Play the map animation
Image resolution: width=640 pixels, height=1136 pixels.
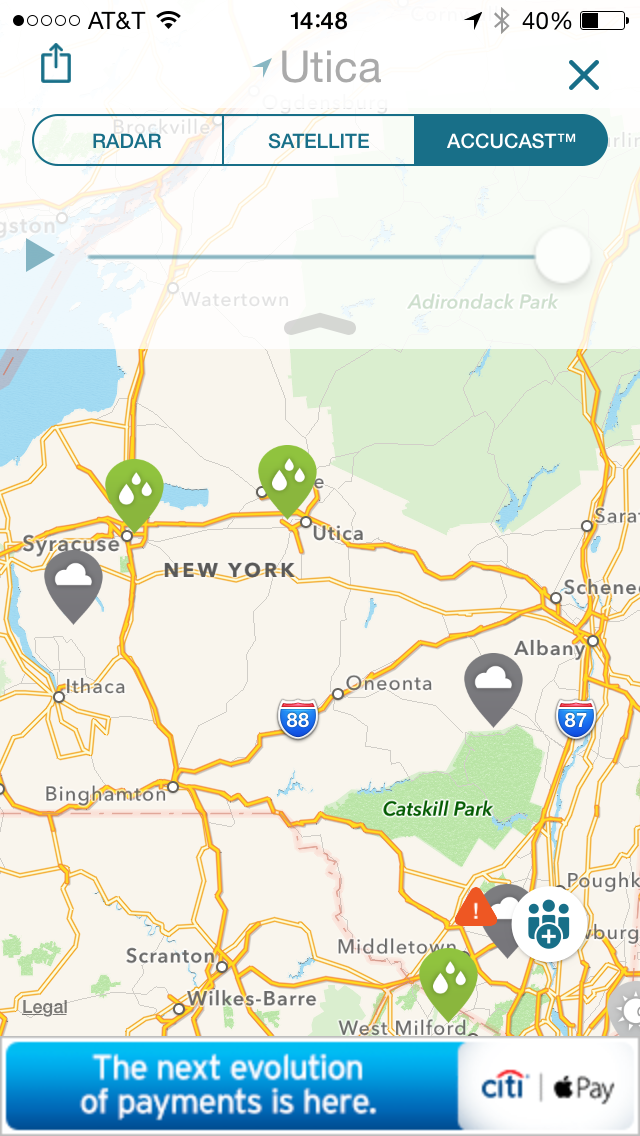[x=40, y=256]
